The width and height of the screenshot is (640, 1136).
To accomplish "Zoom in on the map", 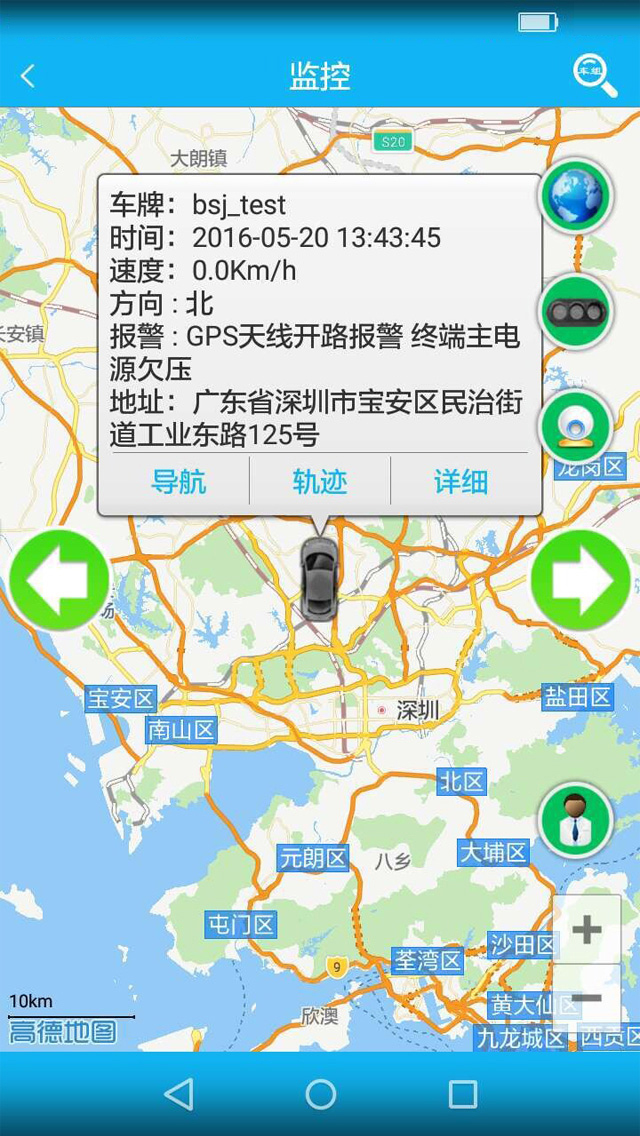I will point(586,930).
